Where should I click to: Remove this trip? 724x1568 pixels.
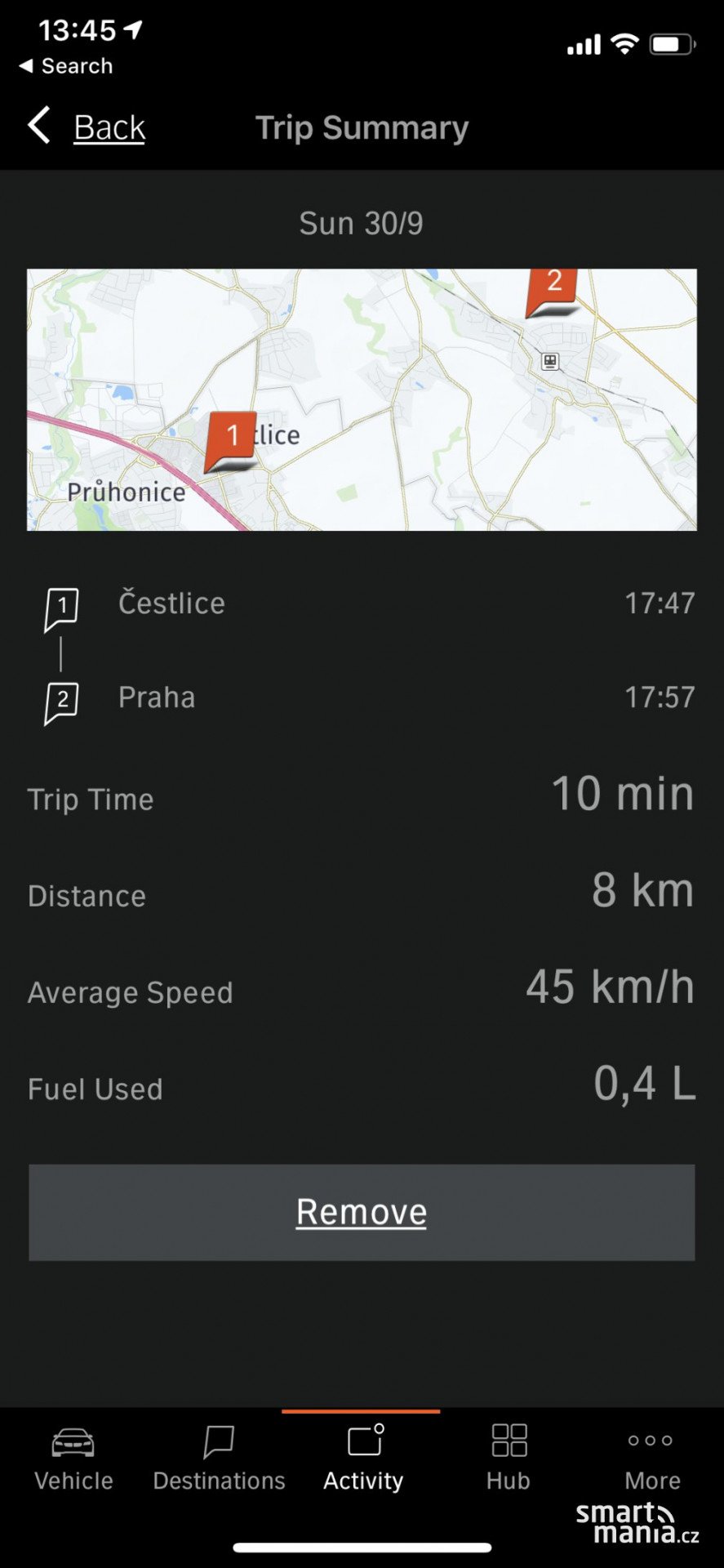[362, 1212]
